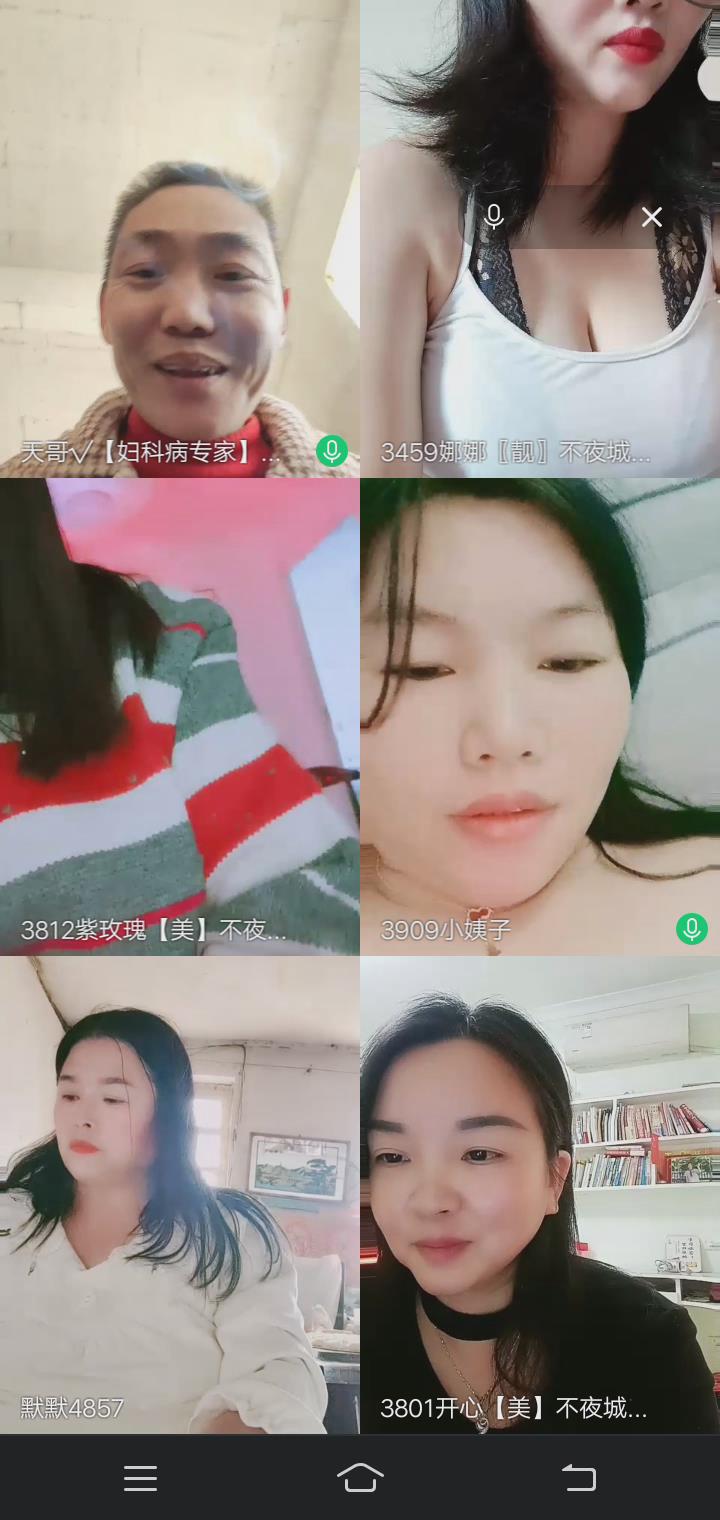720x1520 pixels.
Task: Open the video tile of 3812紫玫瑰
Action: tap(180, 716)
